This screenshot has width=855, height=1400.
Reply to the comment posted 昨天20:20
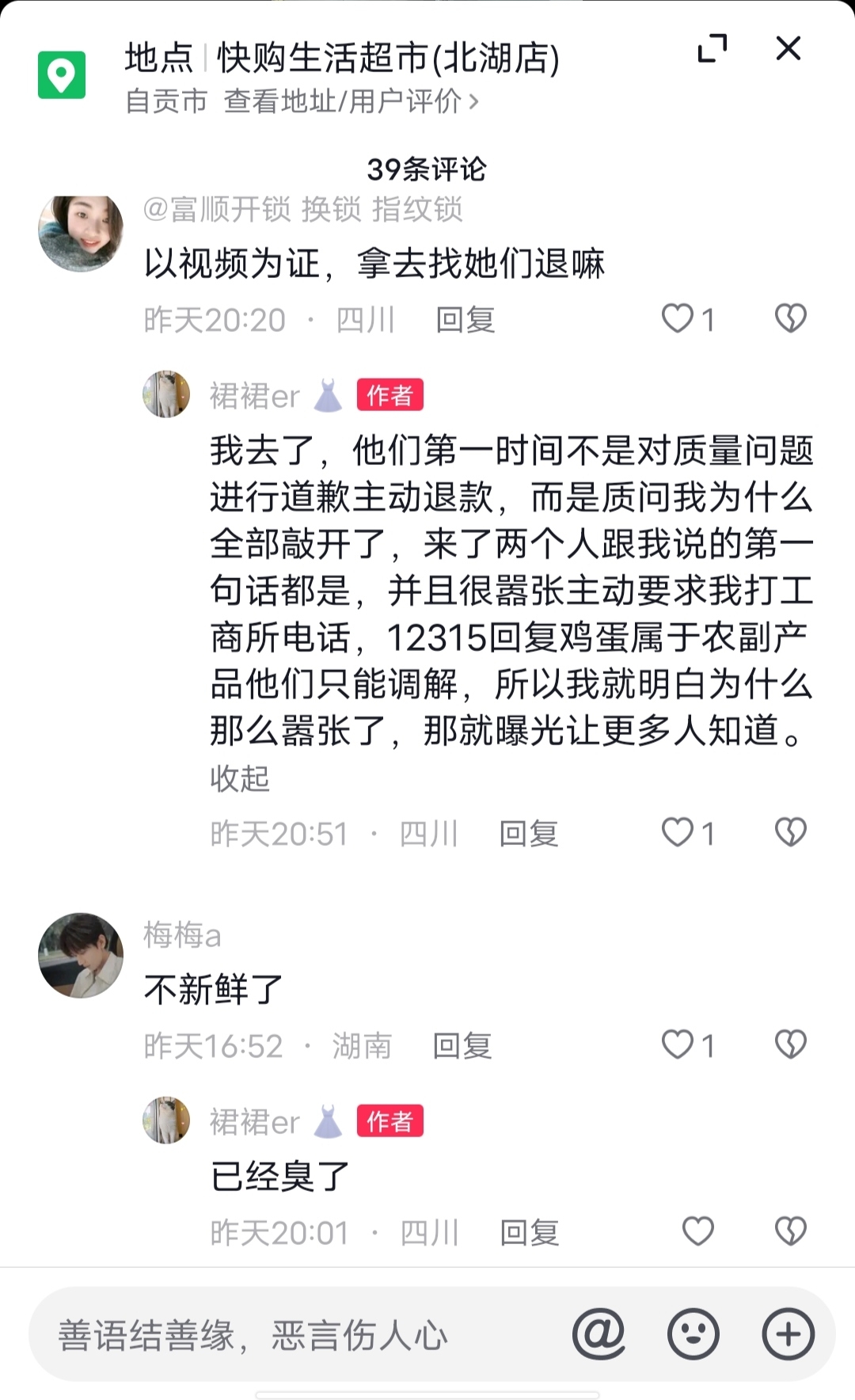465,320
